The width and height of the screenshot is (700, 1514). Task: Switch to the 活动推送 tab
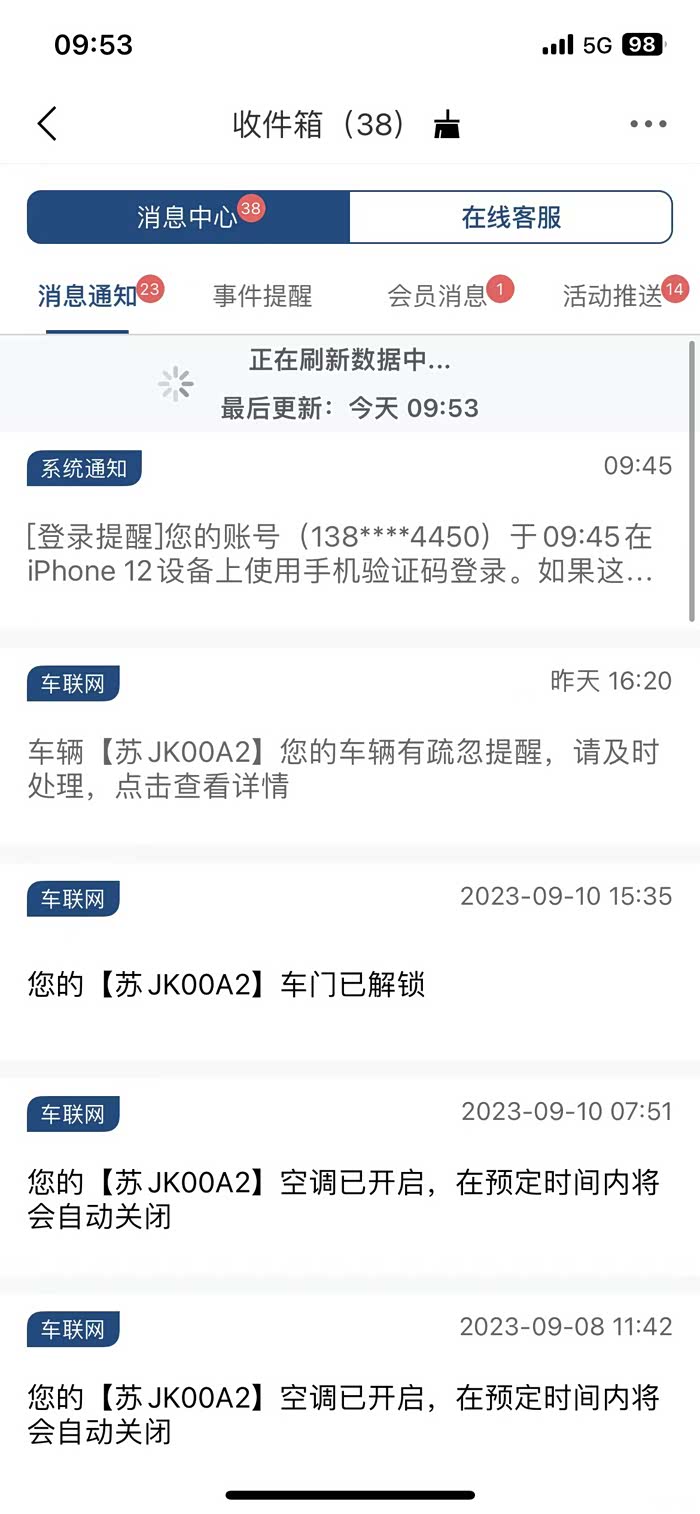[612, 296]
